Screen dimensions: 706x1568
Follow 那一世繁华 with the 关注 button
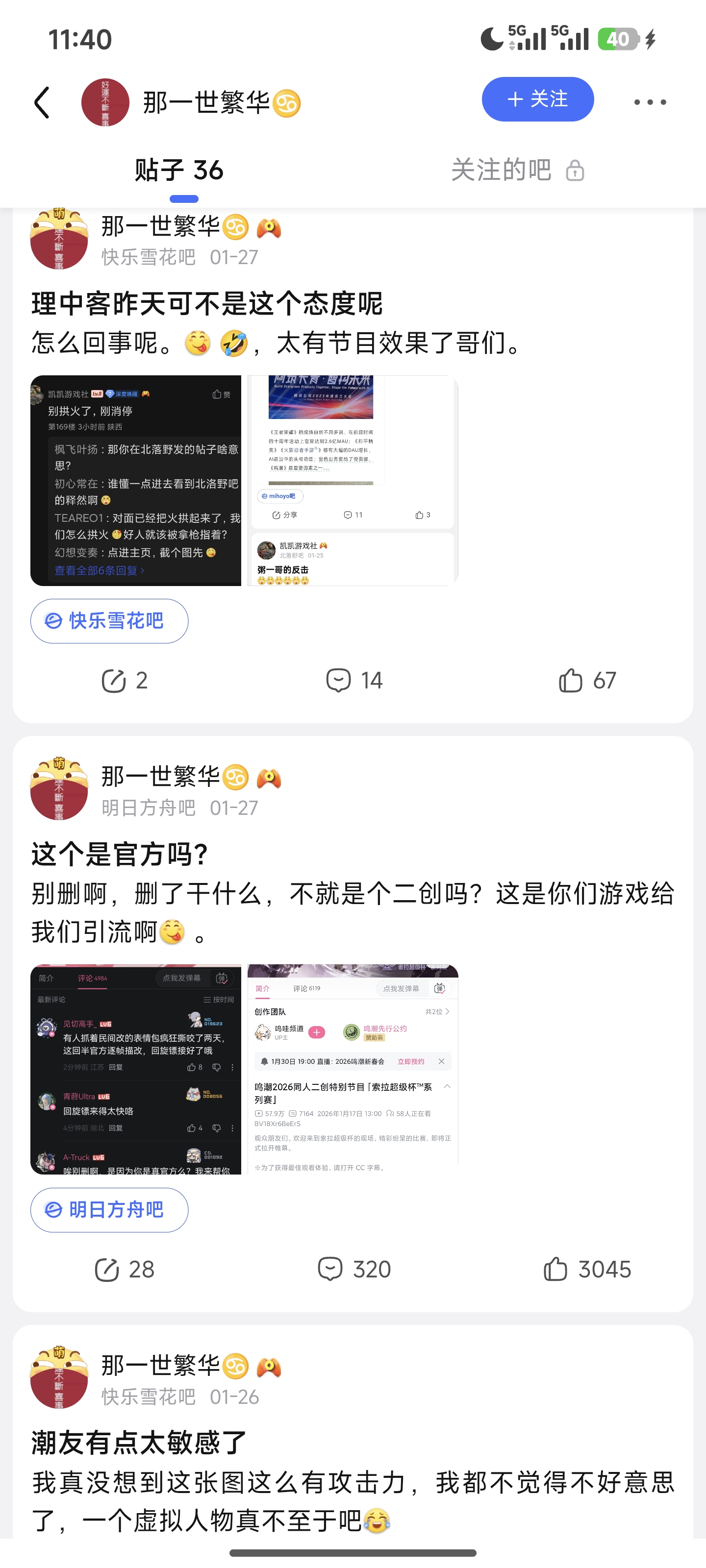(537, 99)
